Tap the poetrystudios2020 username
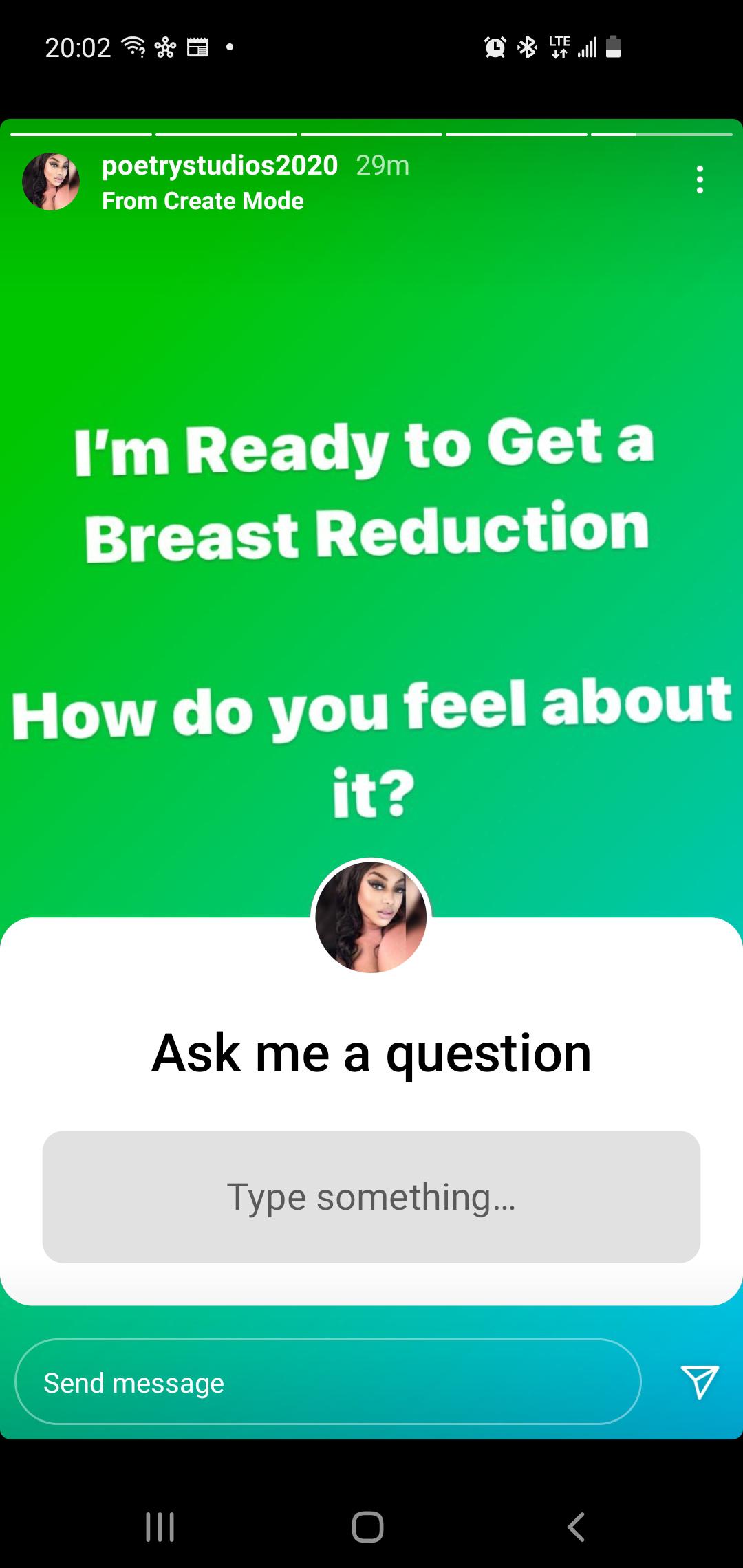The image size is (743, 1568). coord(219,166)
